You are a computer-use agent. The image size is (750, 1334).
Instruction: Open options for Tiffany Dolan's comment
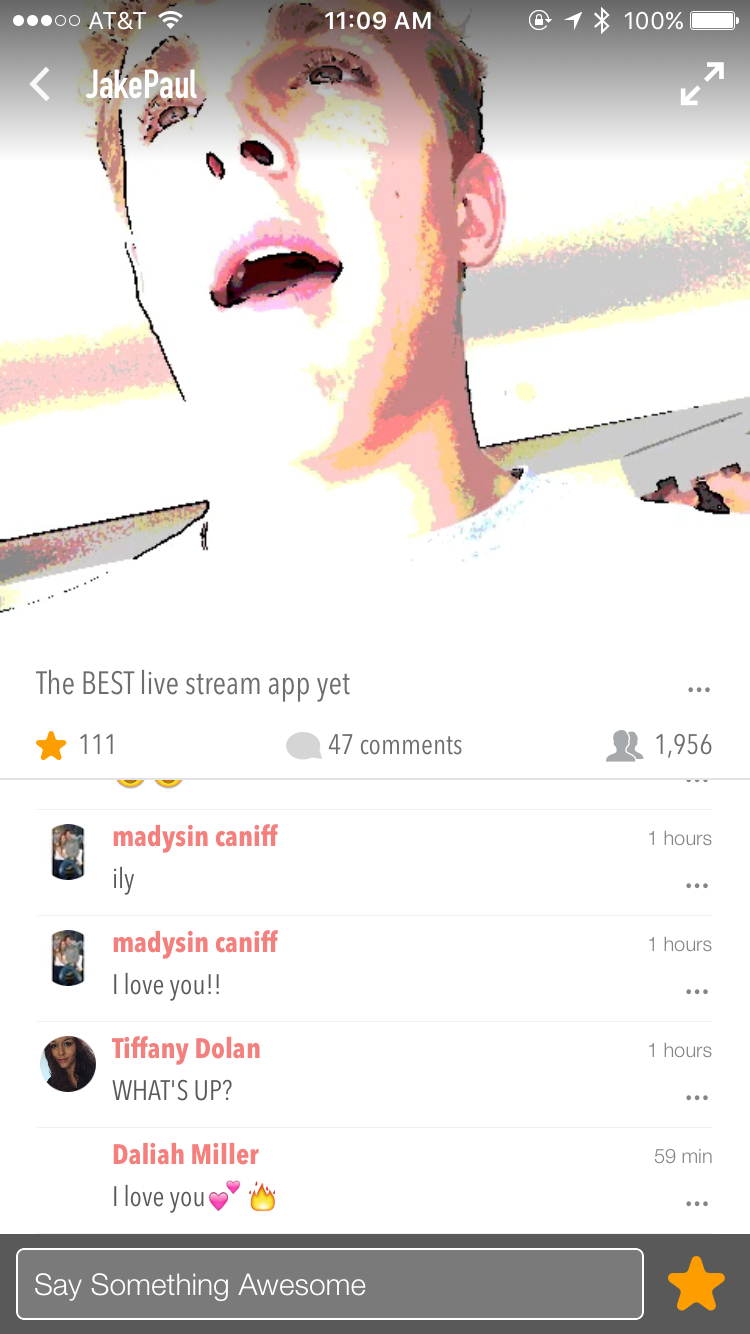(x=698, y=1098)
